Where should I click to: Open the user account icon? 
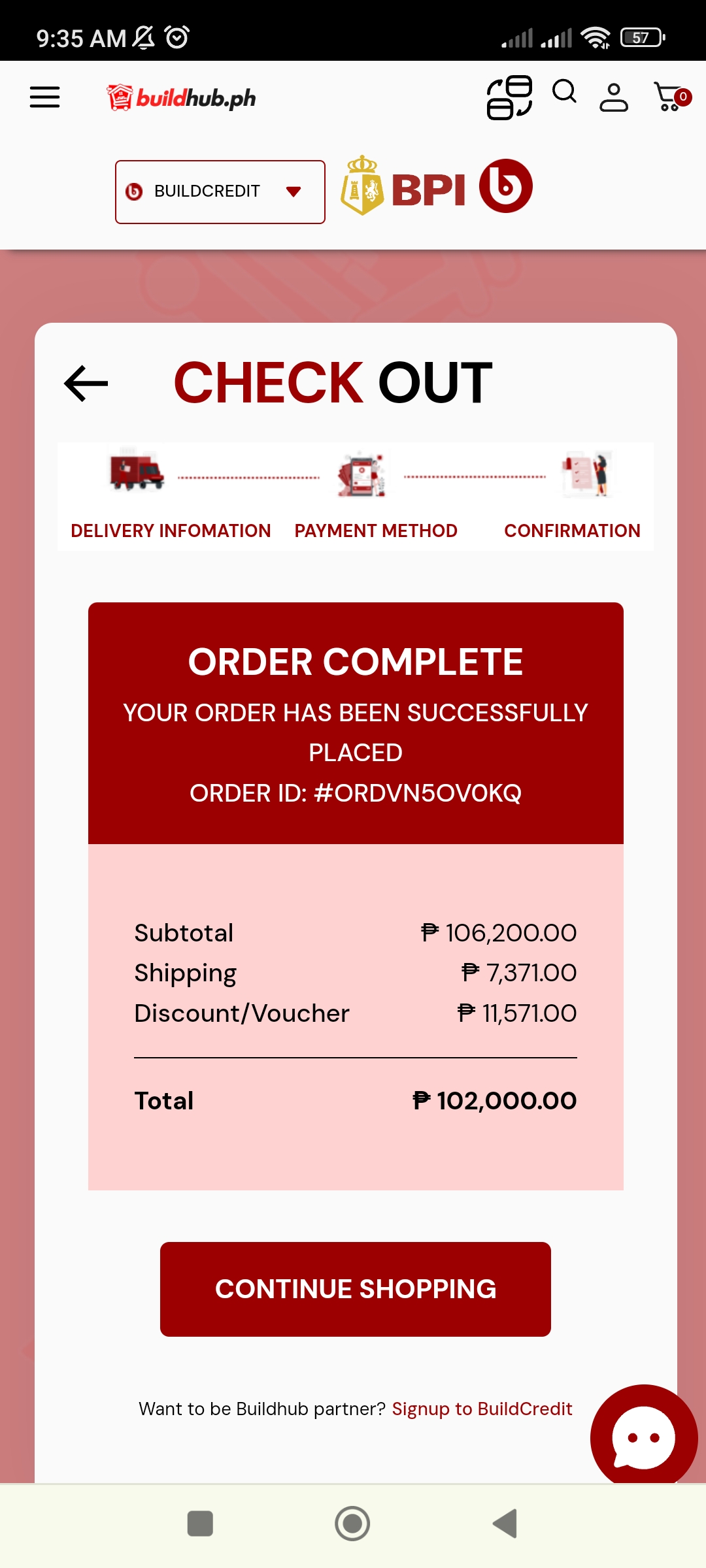pos(614,97)
